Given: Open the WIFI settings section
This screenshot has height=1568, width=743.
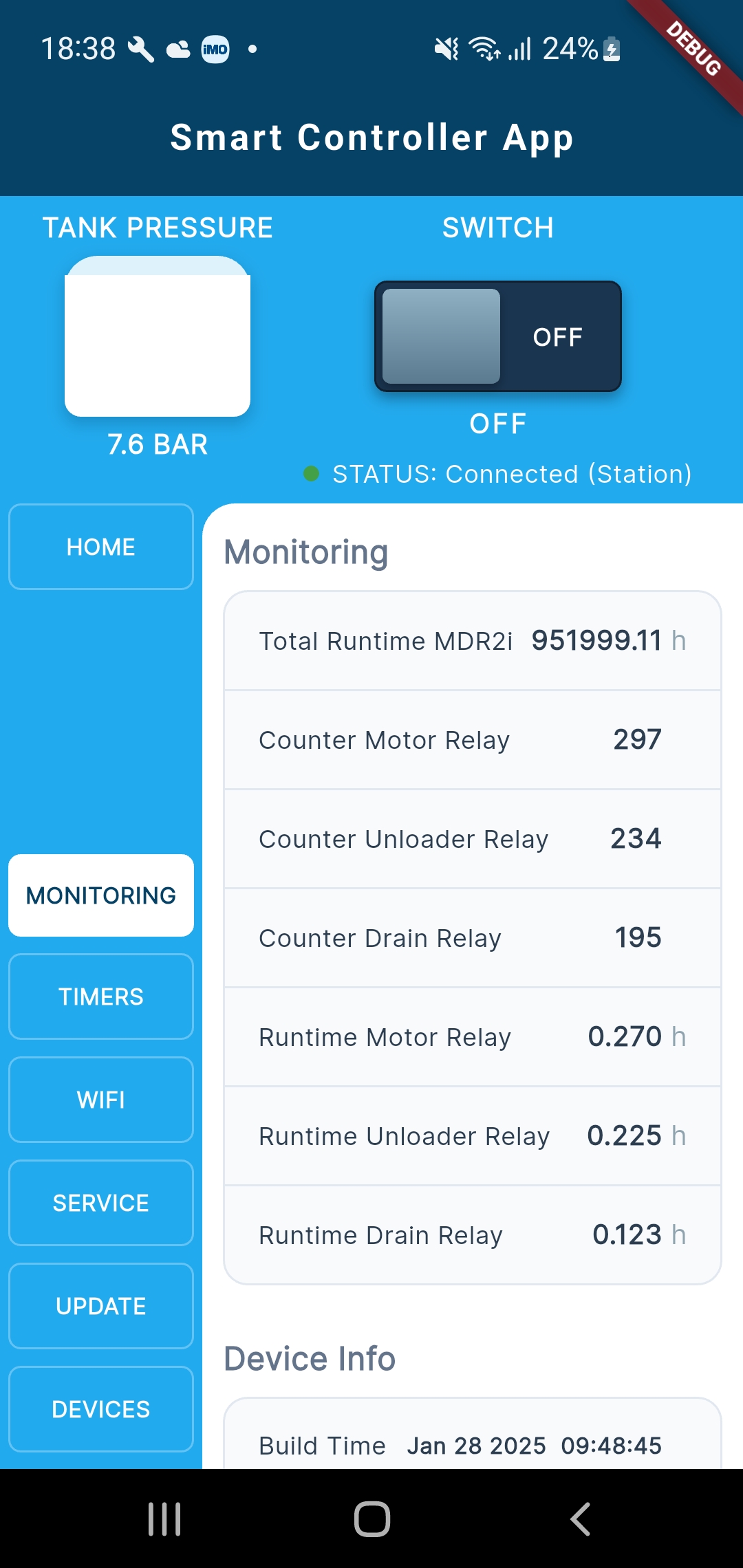Looking at the screenshot, I should 100,1100.
